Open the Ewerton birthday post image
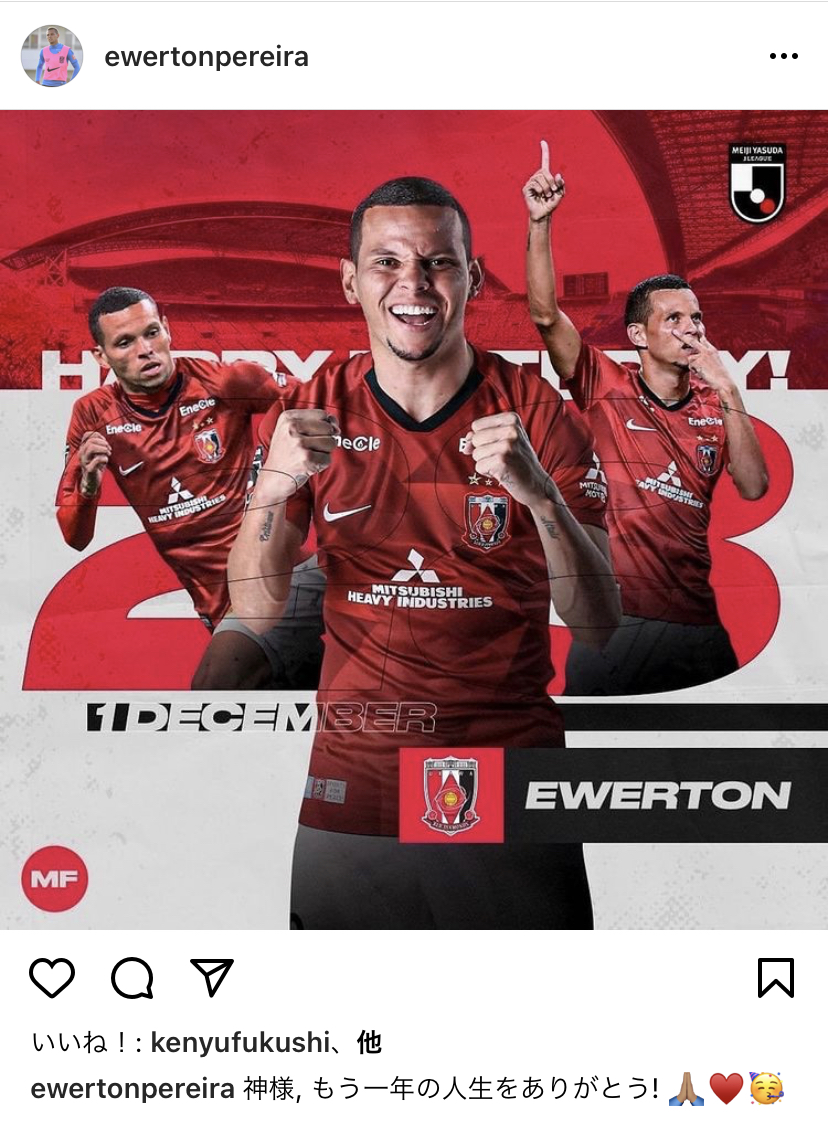 pyautogui.click(x=414, y=520)
